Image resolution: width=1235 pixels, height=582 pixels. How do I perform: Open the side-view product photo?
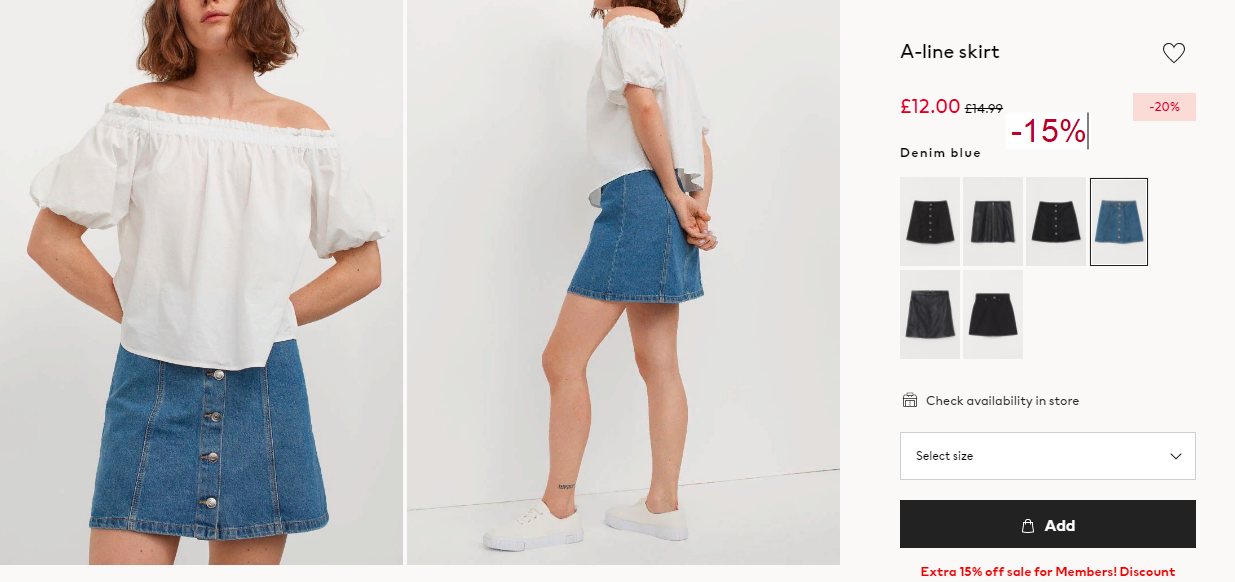click(623, 282)
